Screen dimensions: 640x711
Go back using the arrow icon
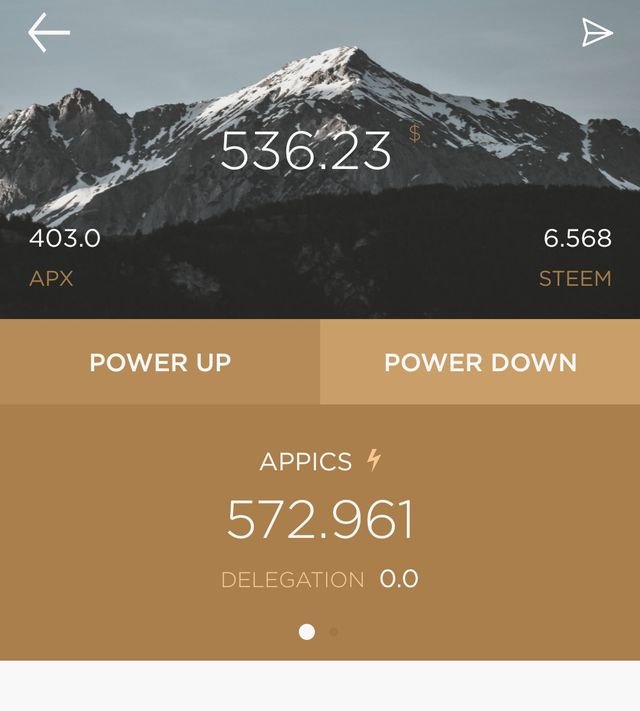pyautogui.click(x=48, y=33)
